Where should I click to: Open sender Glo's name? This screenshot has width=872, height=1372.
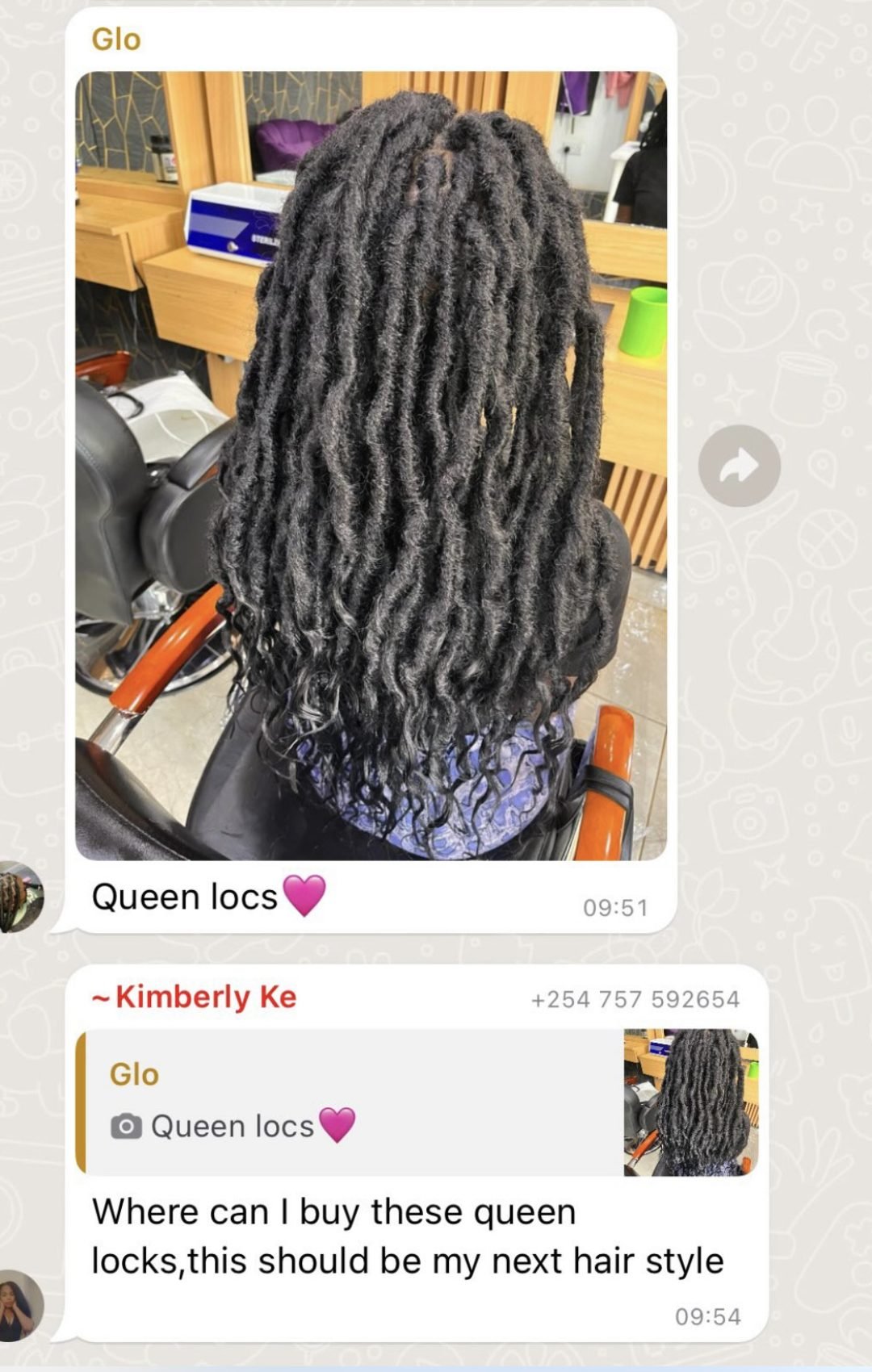point(116,39)
